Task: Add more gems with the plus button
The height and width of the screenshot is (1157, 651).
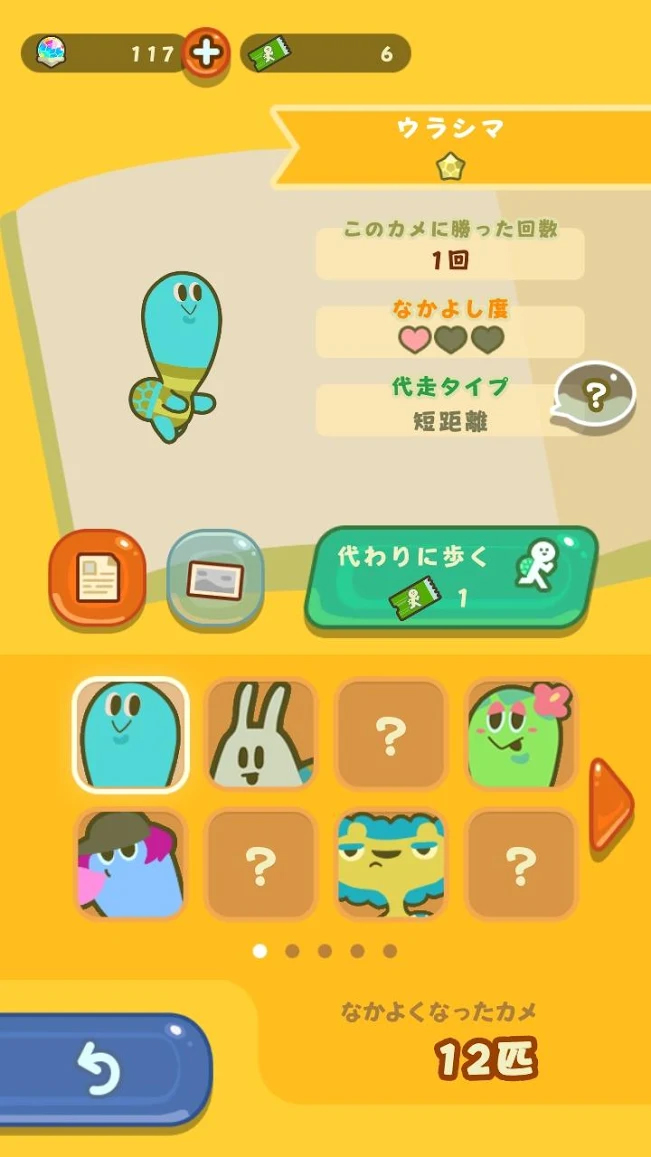Action: point(206,52)
